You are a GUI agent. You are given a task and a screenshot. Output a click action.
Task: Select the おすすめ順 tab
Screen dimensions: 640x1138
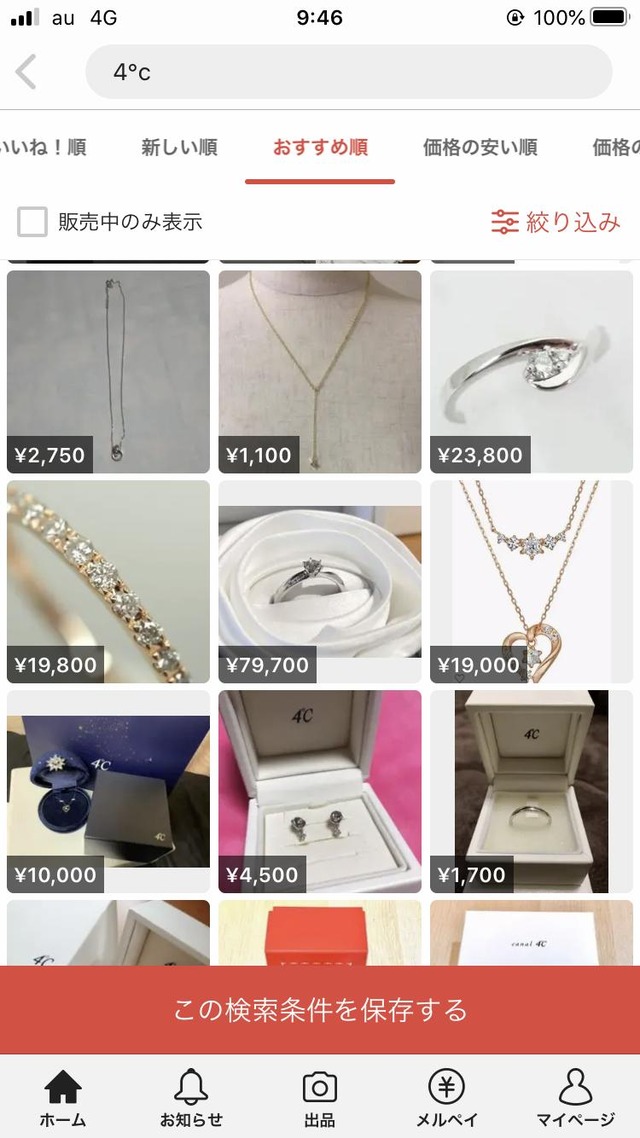click(320, 147)
